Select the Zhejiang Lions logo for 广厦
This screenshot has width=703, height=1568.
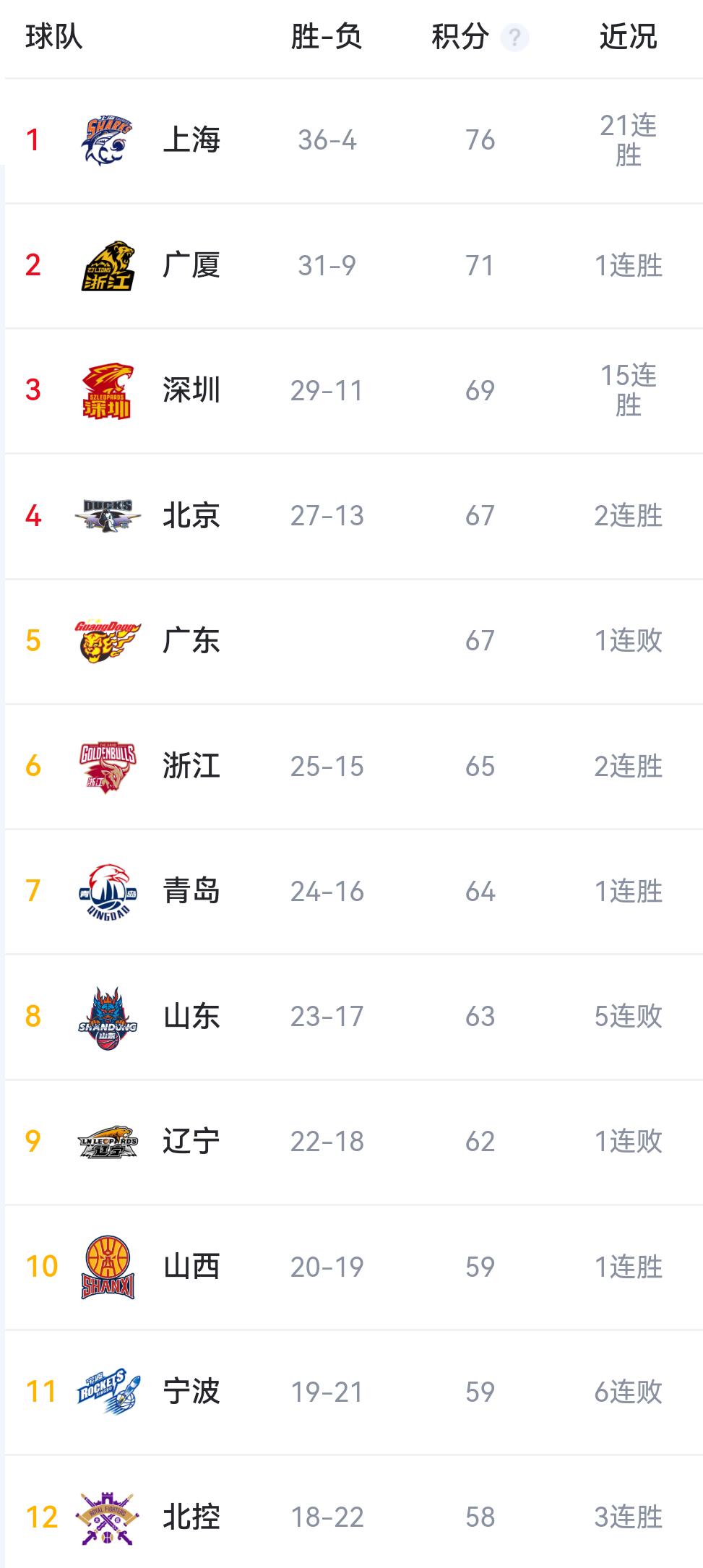(107, 265)
